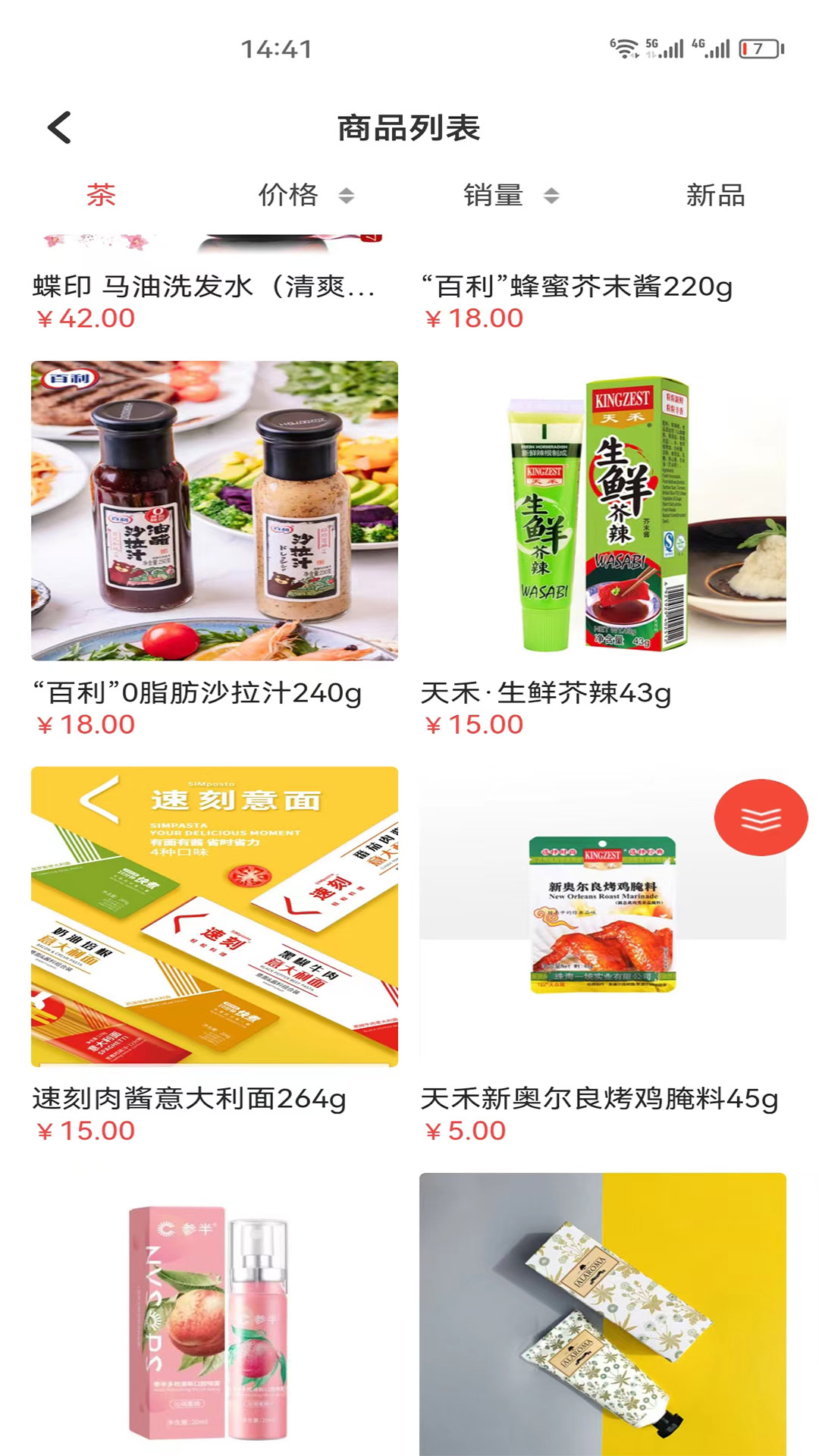Viewport: 819px width, 1456px height.
Task: Open the red floating menu button
Action: coord(761,817)
